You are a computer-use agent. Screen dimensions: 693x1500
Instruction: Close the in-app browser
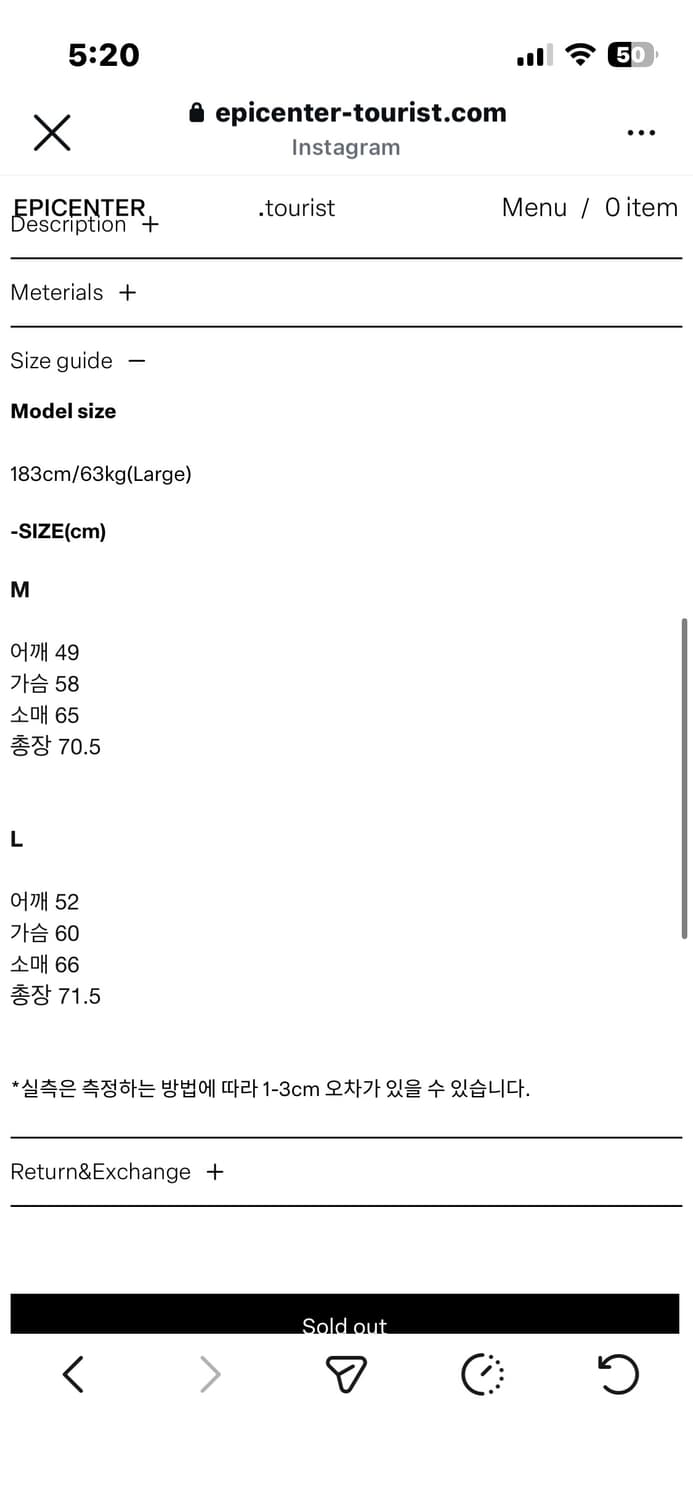52,132
